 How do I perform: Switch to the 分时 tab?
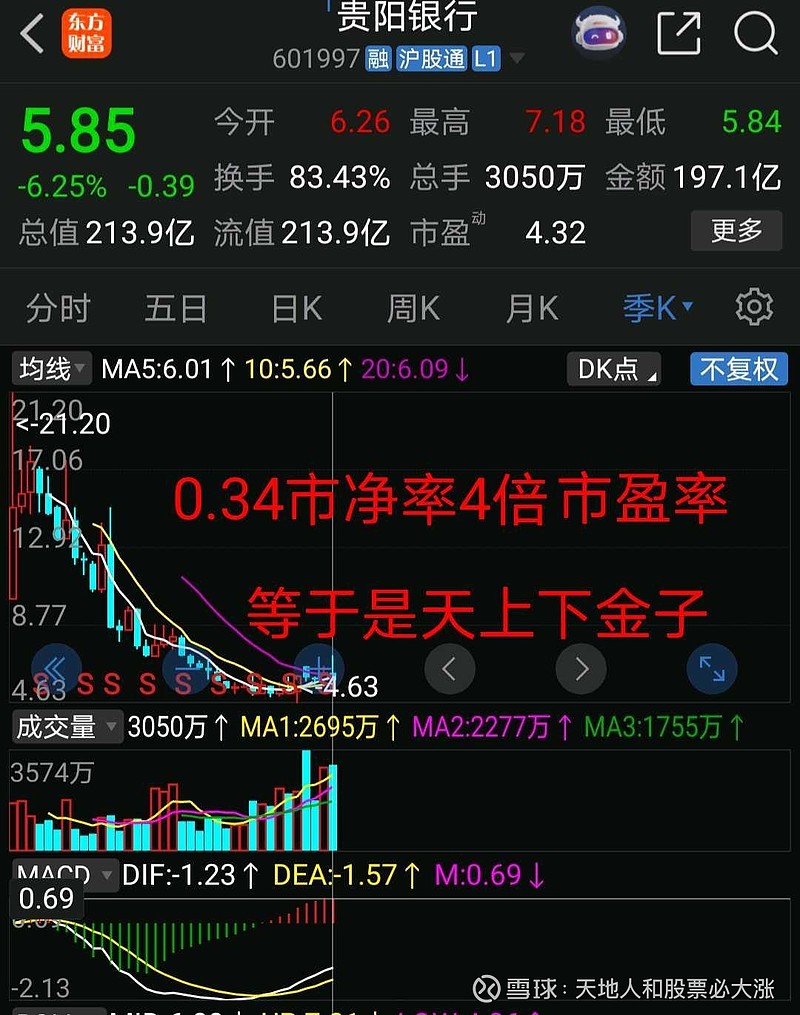(x=58, y=308)
